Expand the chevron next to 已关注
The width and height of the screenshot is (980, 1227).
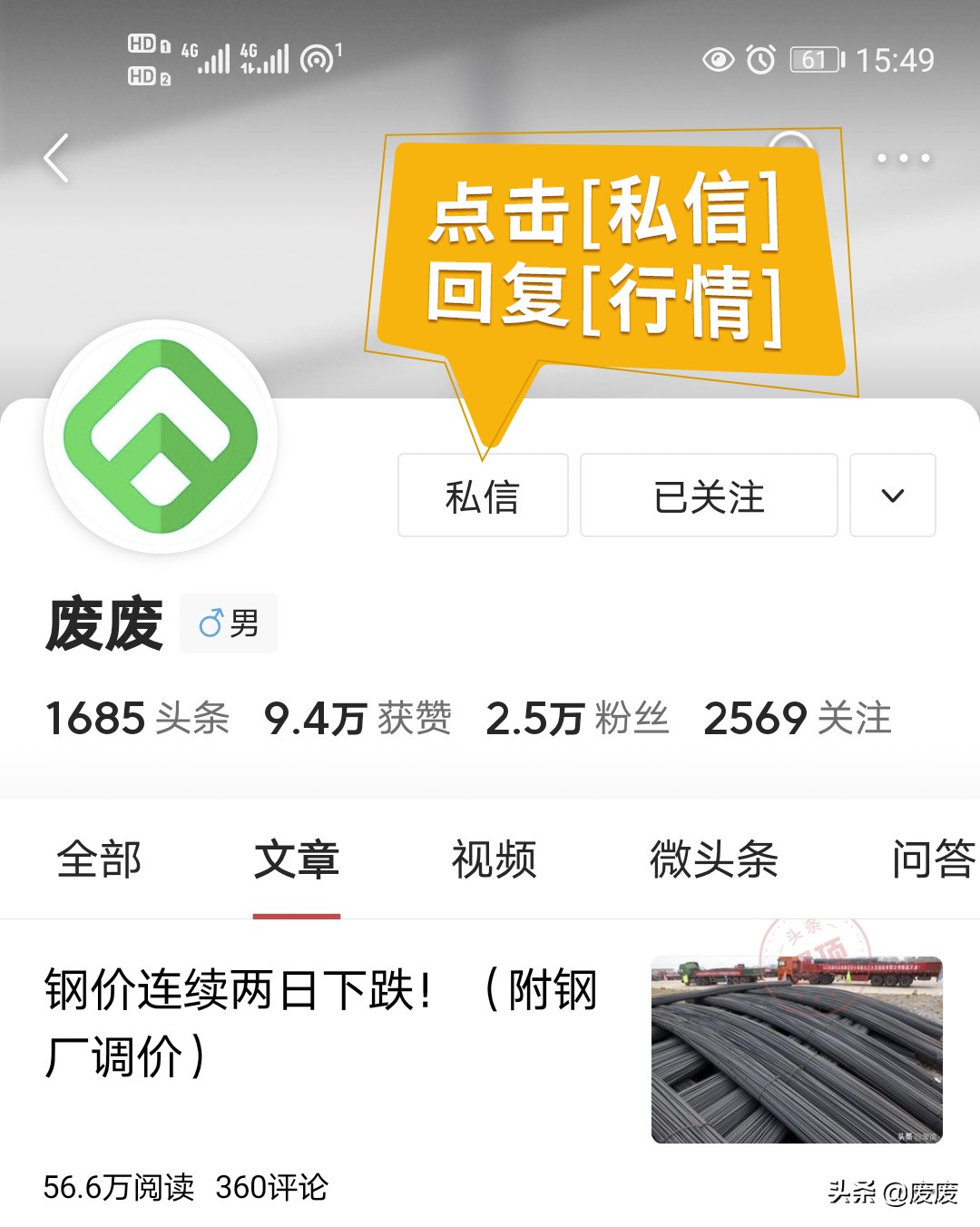(x=893, y=495)
